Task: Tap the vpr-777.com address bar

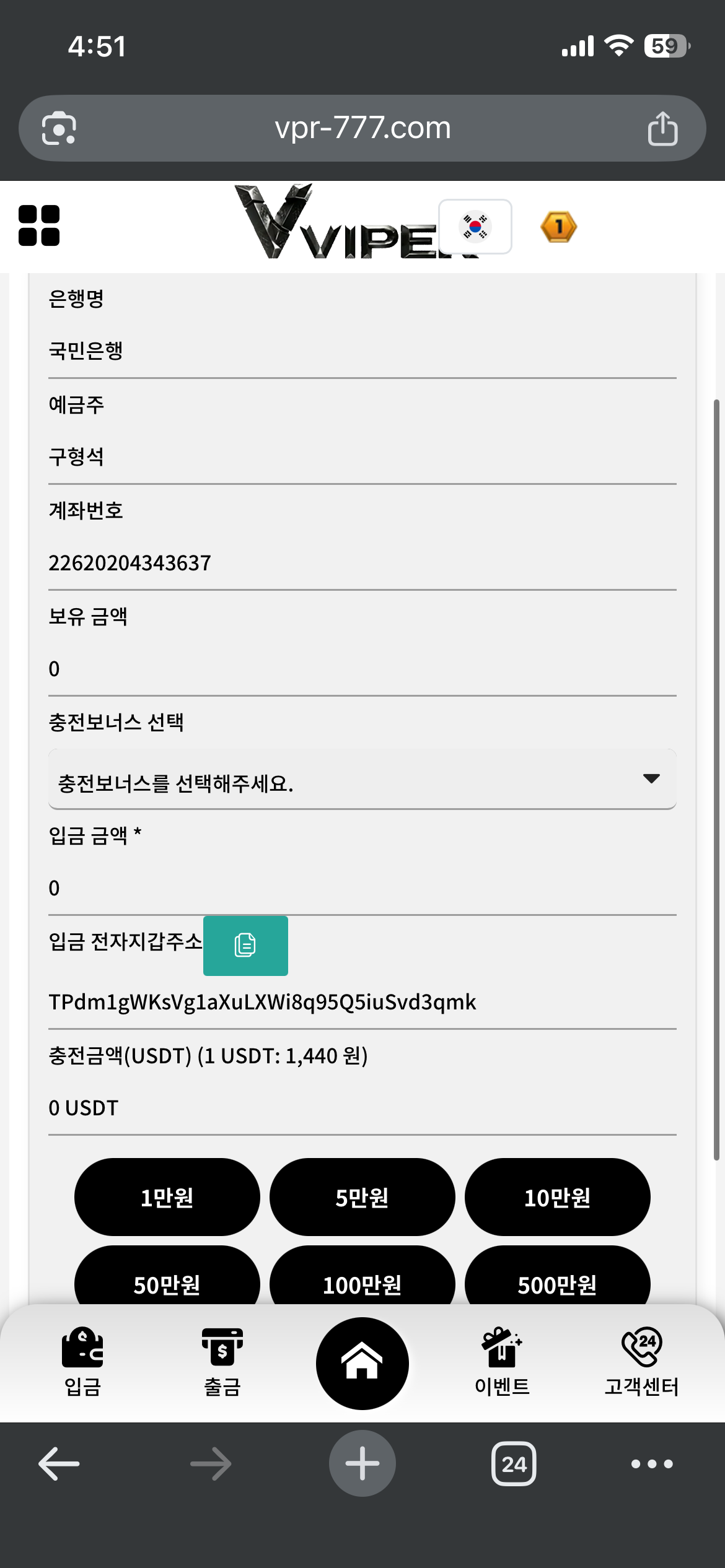Action: coord(362,129)
